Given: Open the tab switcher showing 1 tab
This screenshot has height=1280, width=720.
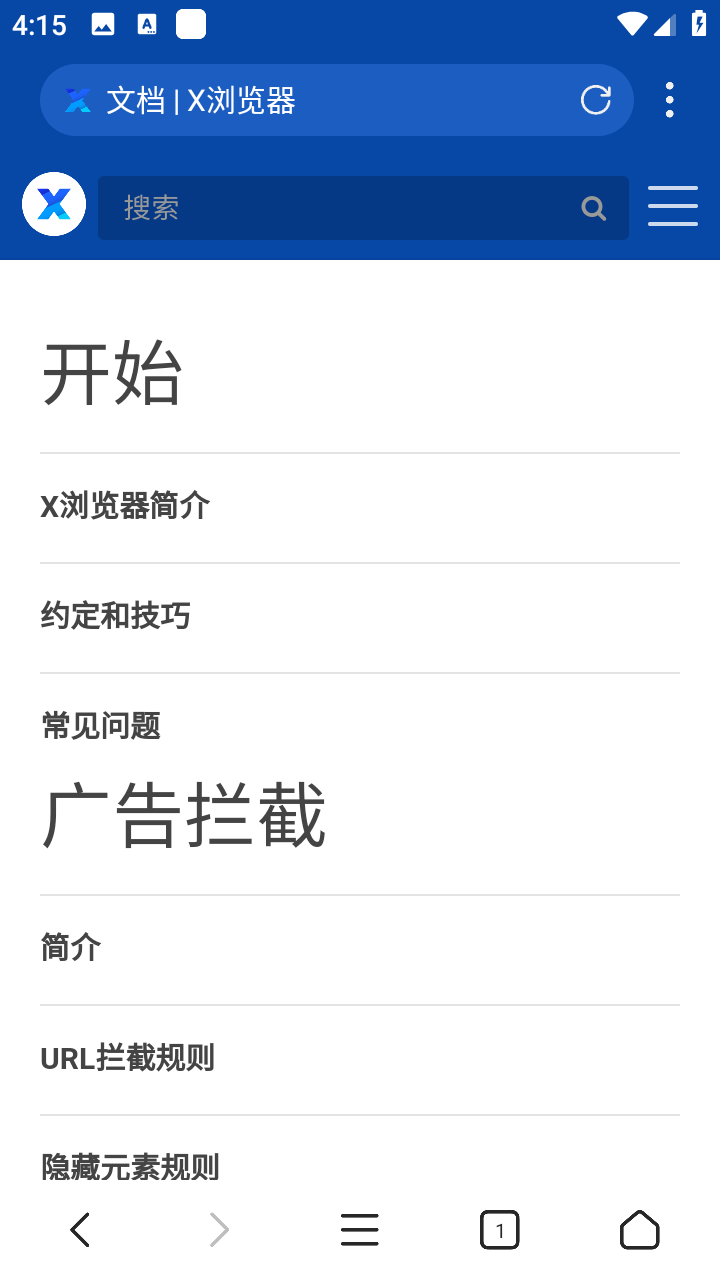Looking at the screenshot, I should pos(500,1230).
